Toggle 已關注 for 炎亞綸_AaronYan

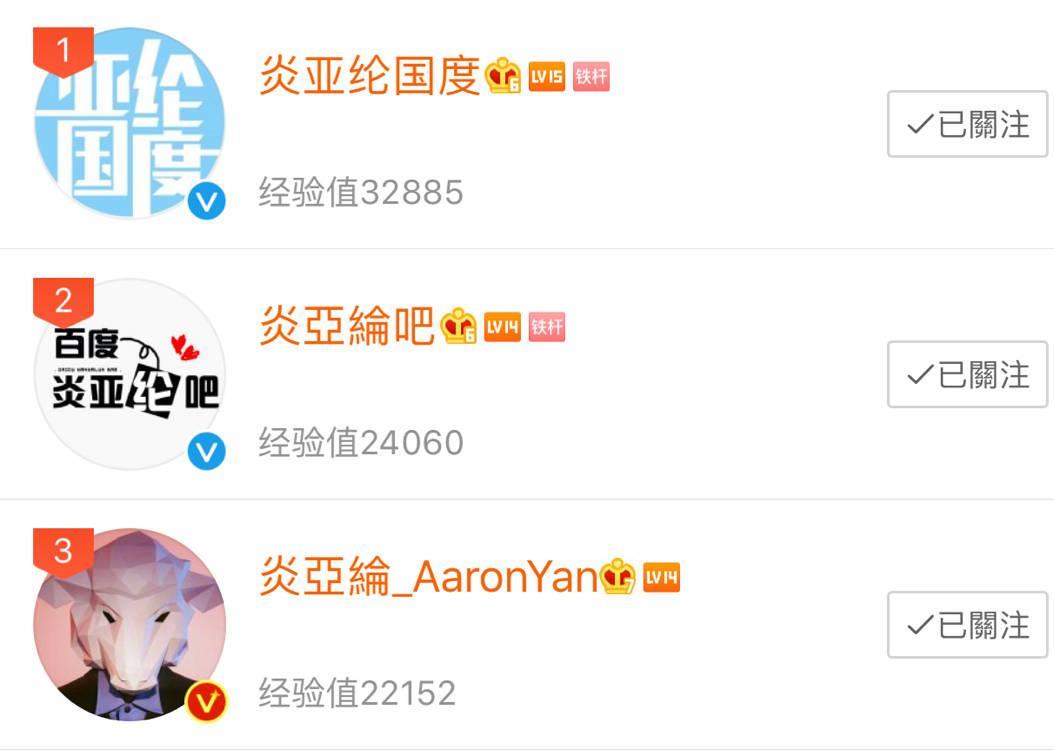point(967,625)
